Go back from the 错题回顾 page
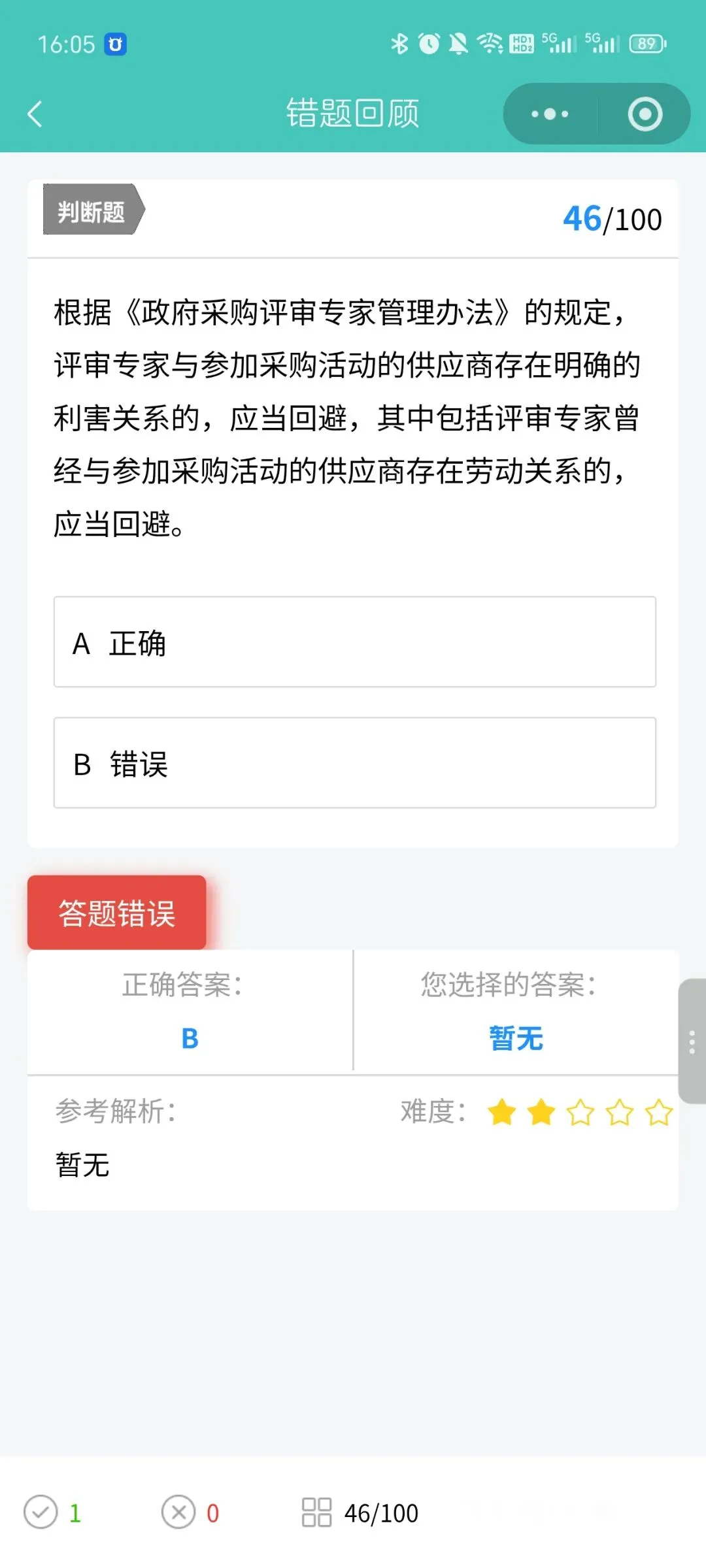Viewport: 706px width, 1568px height. click(35, 114)
